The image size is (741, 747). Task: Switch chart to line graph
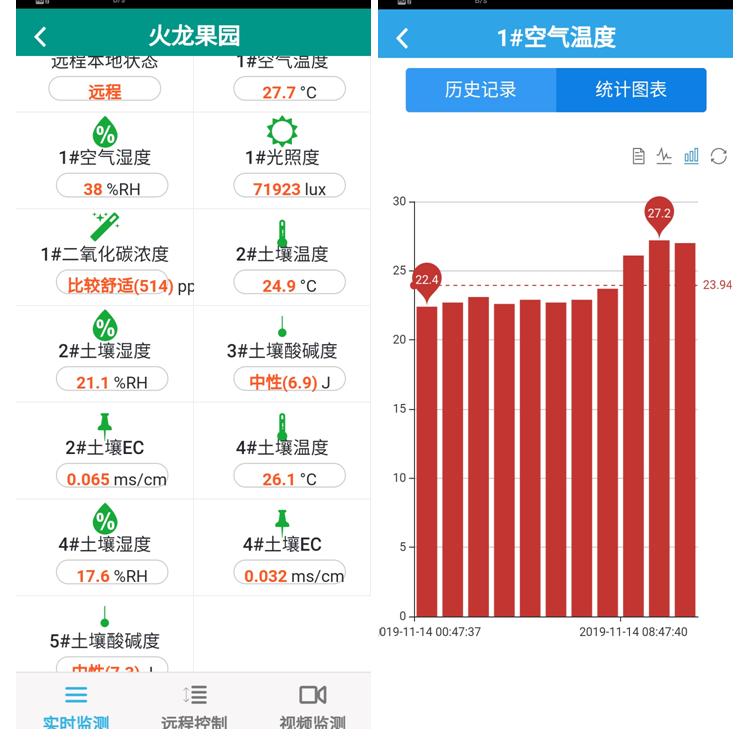tap(664, 156)
